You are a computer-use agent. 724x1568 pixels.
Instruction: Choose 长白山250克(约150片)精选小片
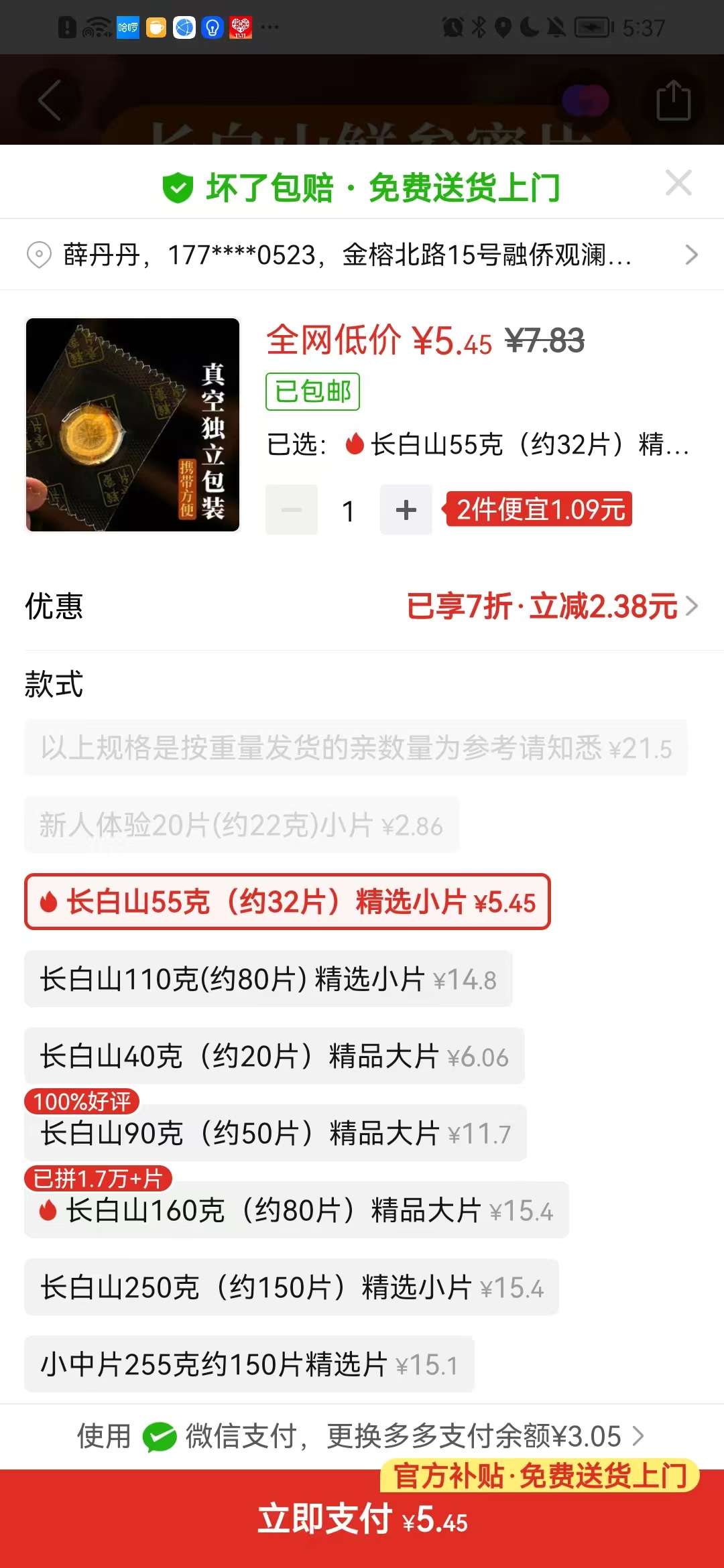coord(291,1287)
